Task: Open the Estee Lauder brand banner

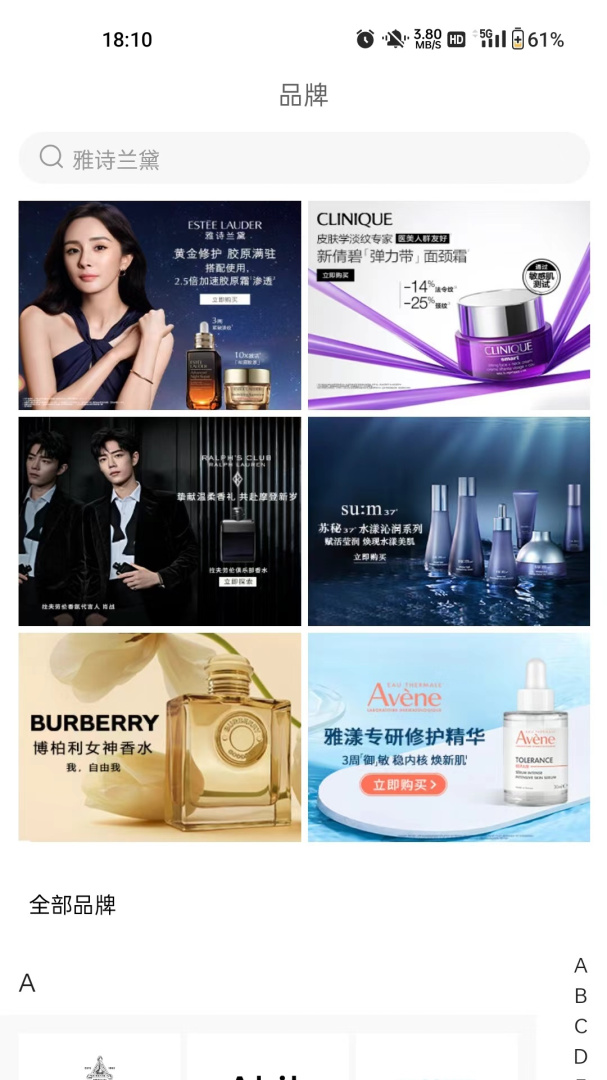Action: pos(160,305)
